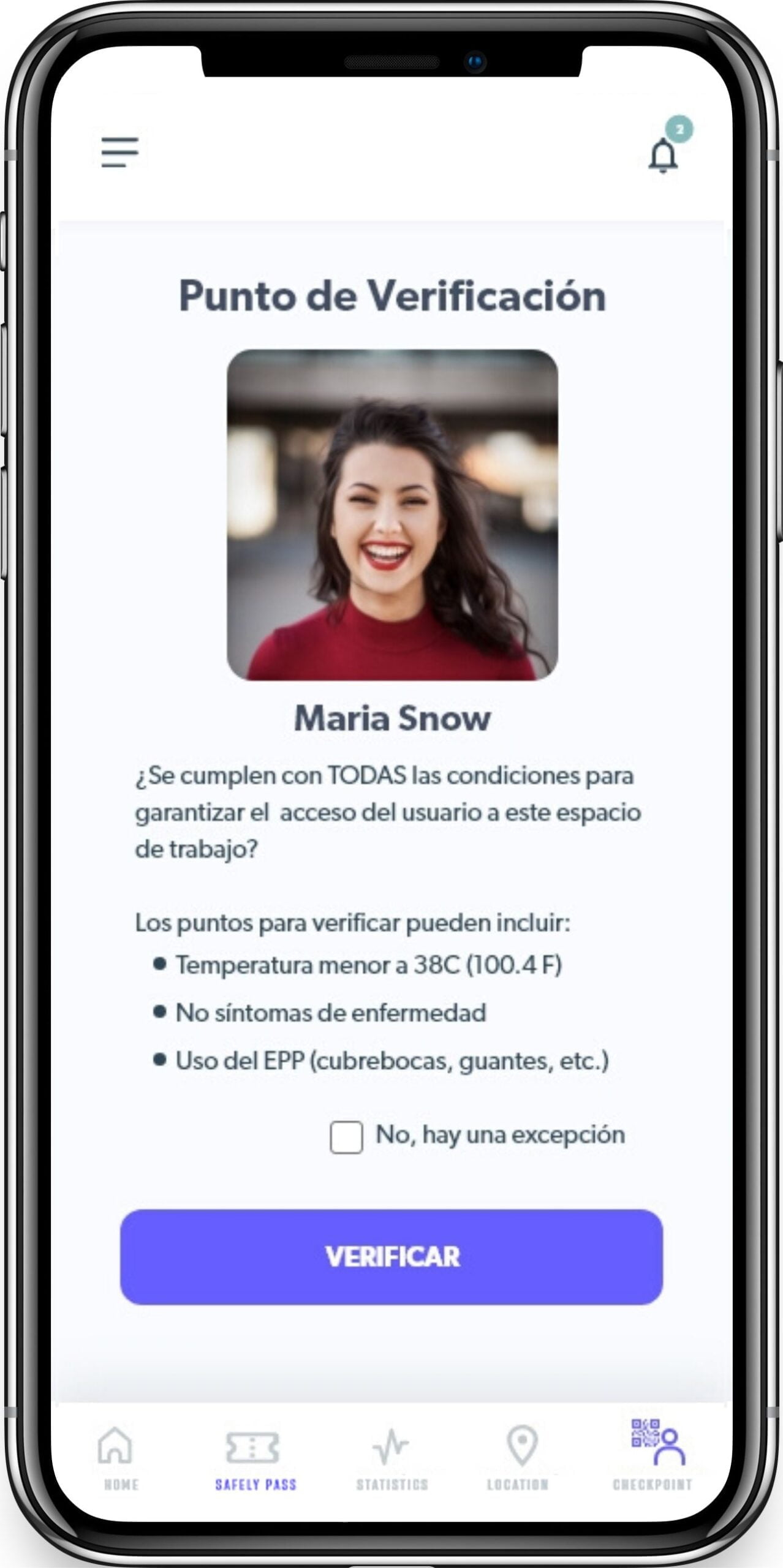Viewport: 783px width, 1568px height.
Task: Open the notifications bell
Action: (x=664, y=155)
